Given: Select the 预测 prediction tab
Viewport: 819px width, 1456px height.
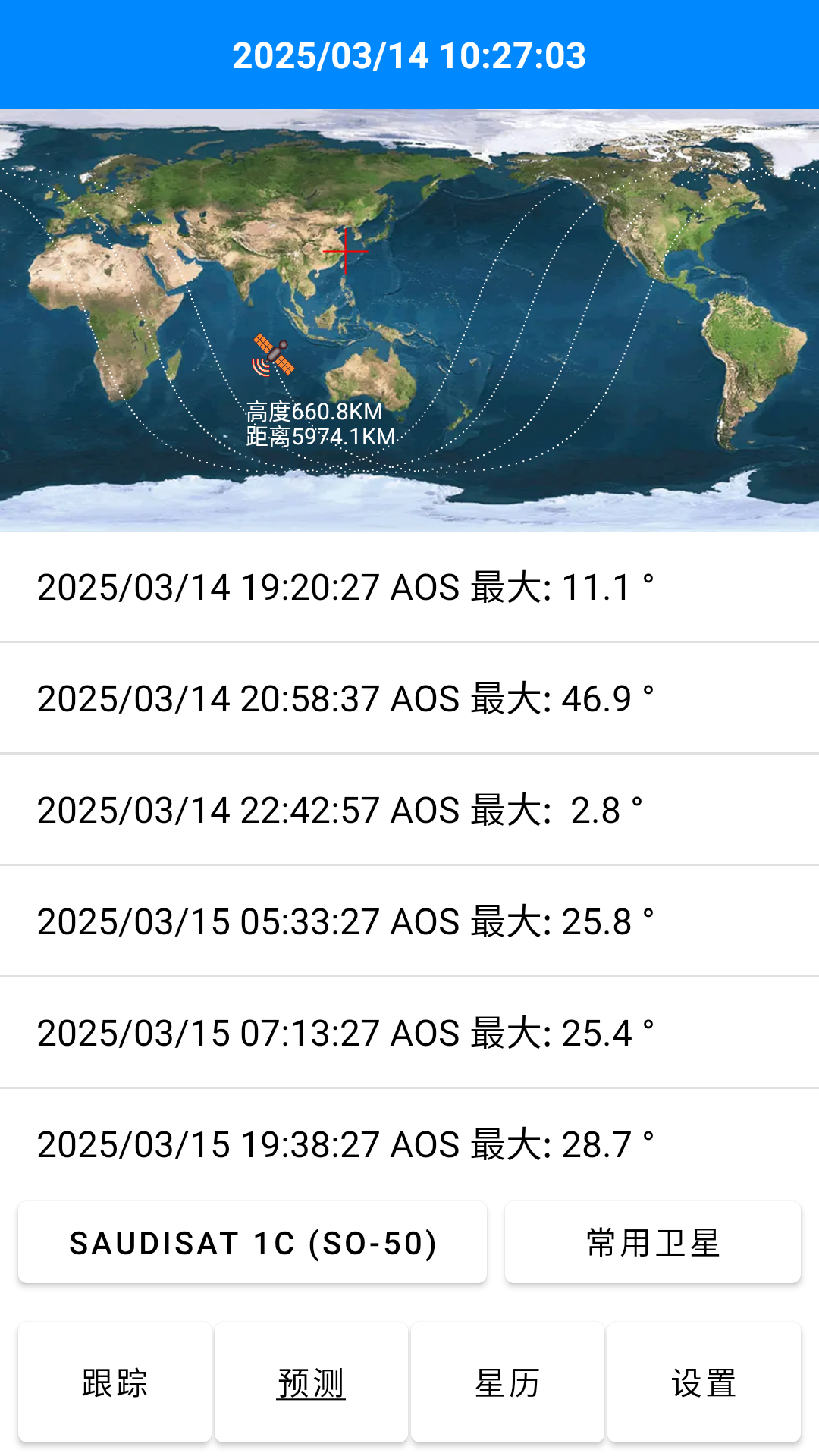Looking at the screenshot, I should [311, 1382].
